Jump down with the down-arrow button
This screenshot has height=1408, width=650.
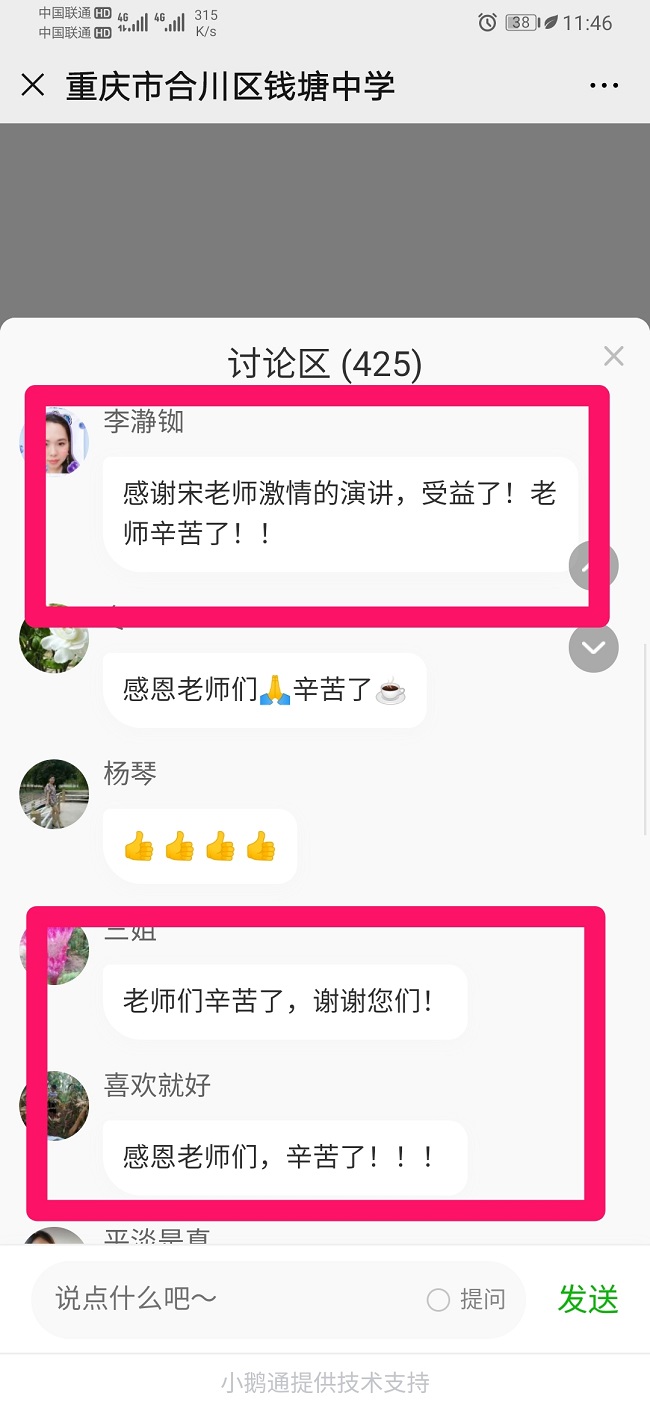594,648
